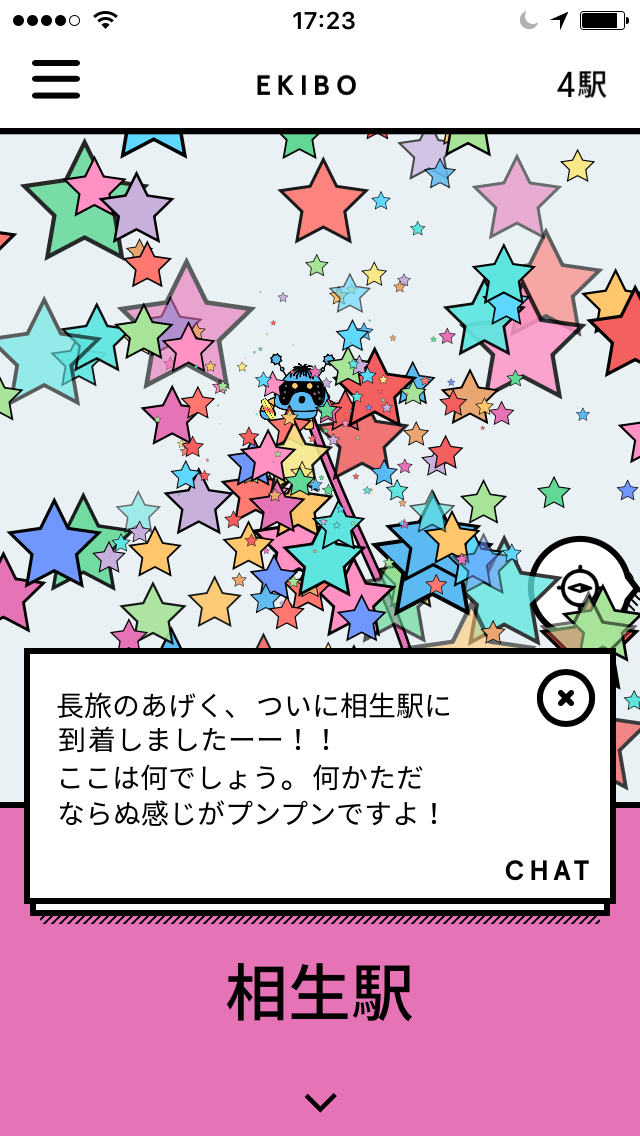640x1136 pixels.
Task: Open the hamburger menu
Action: [56, 80]
